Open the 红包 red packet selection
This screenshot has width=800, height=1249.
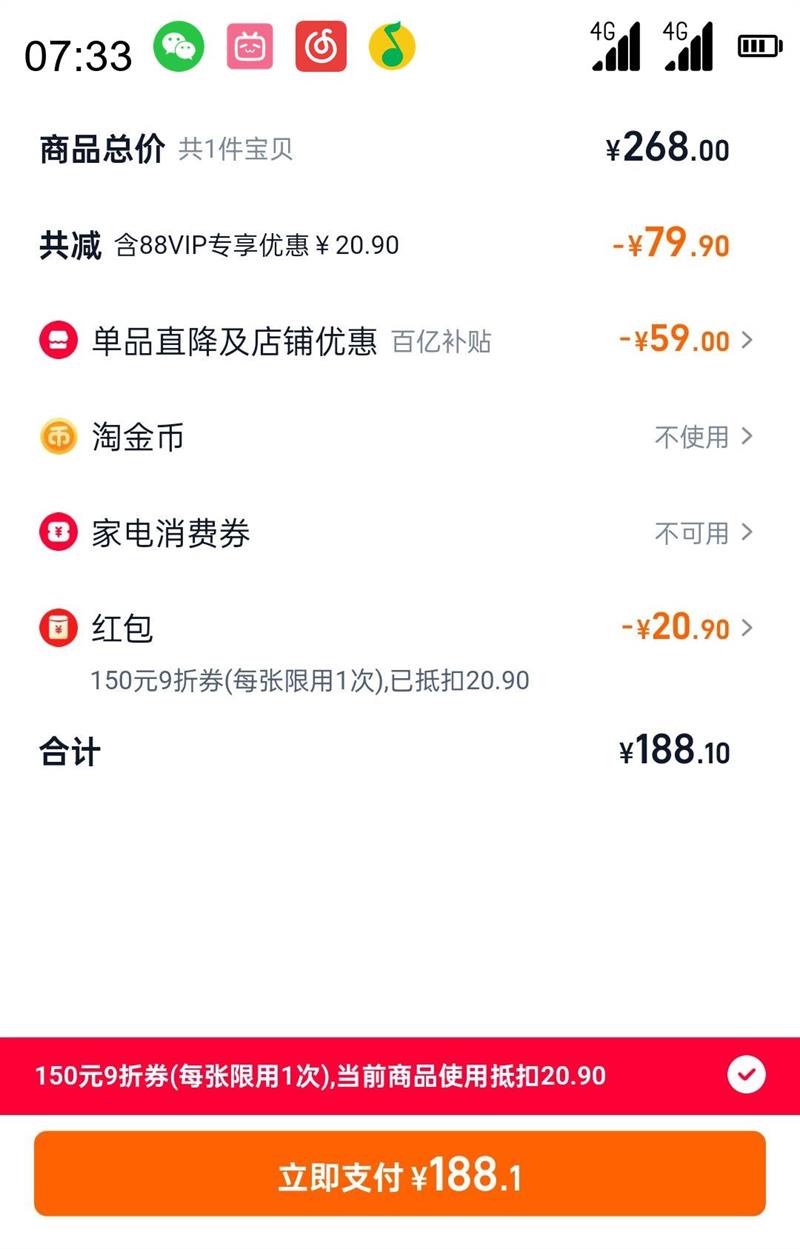(400, 629)
